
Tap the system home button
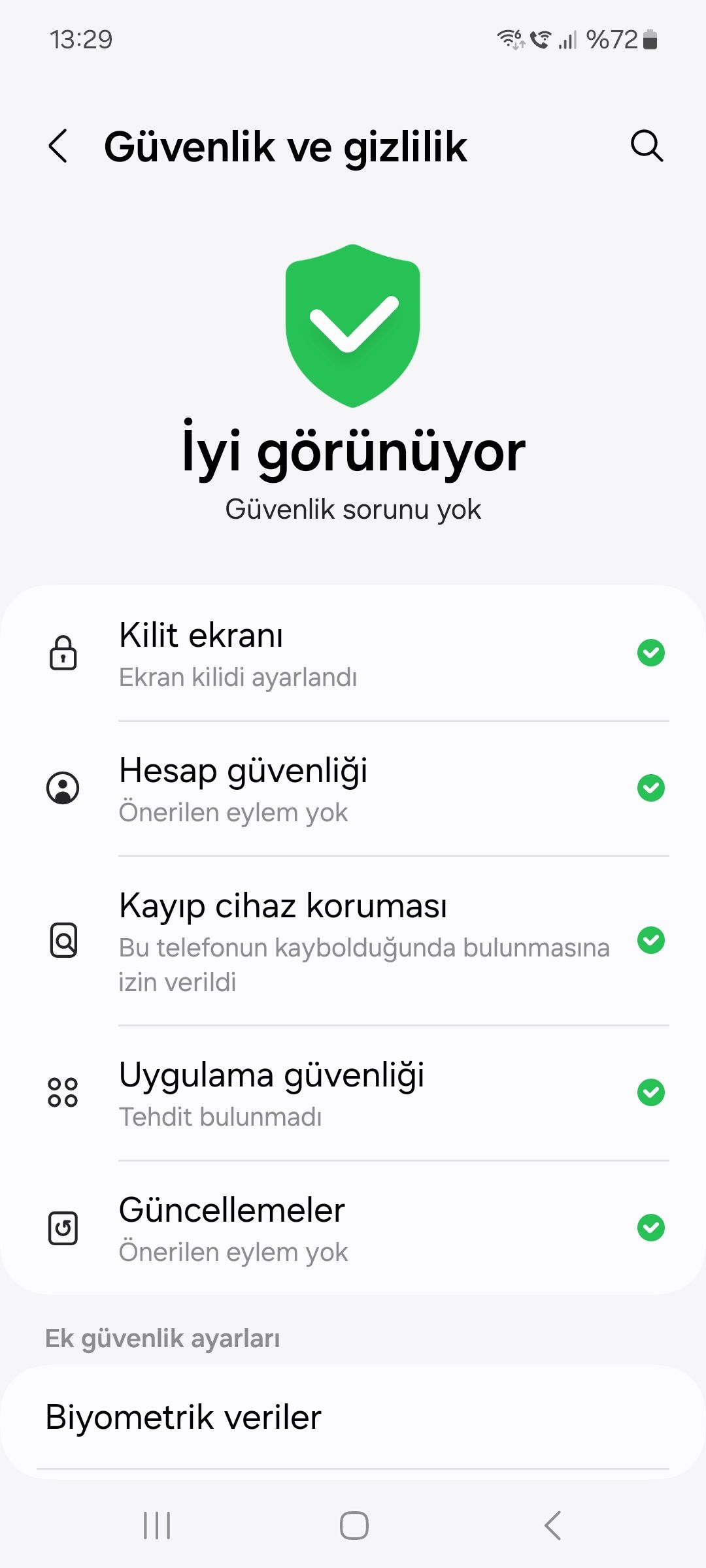tap(354, 1526)
